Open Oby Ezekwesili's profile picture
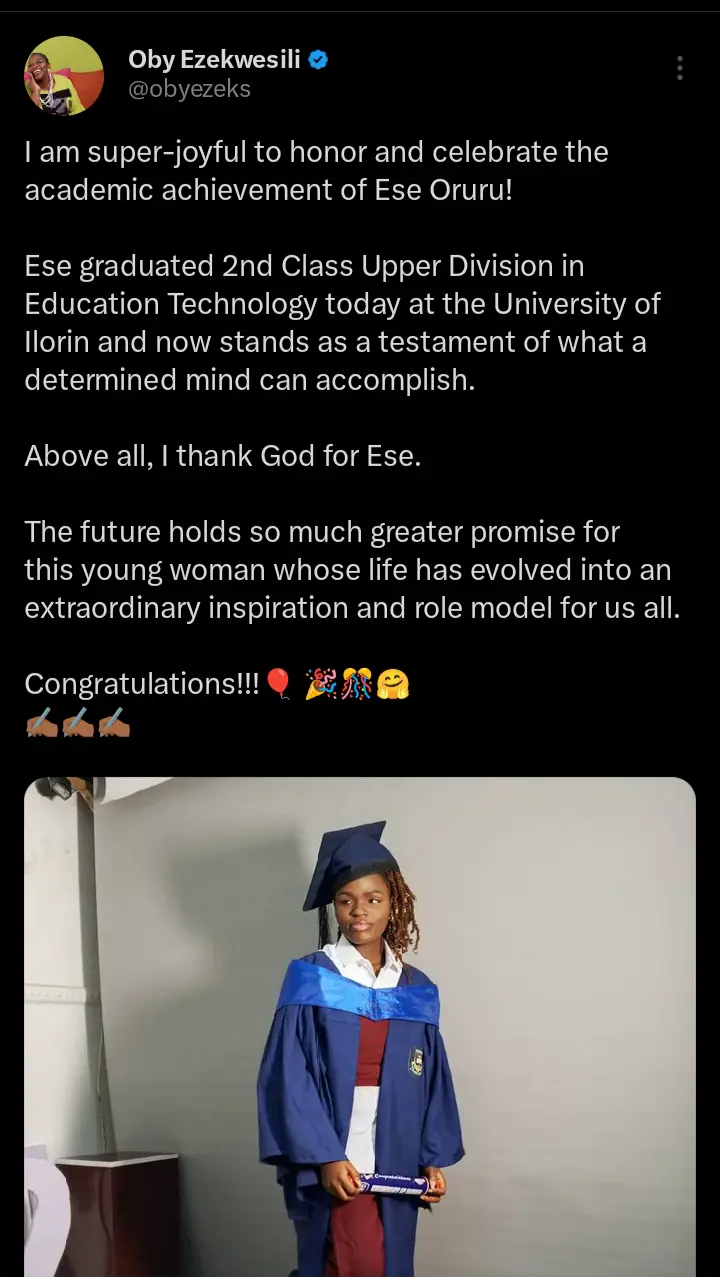Viewport: 720px width, 1277px height. 64,76
